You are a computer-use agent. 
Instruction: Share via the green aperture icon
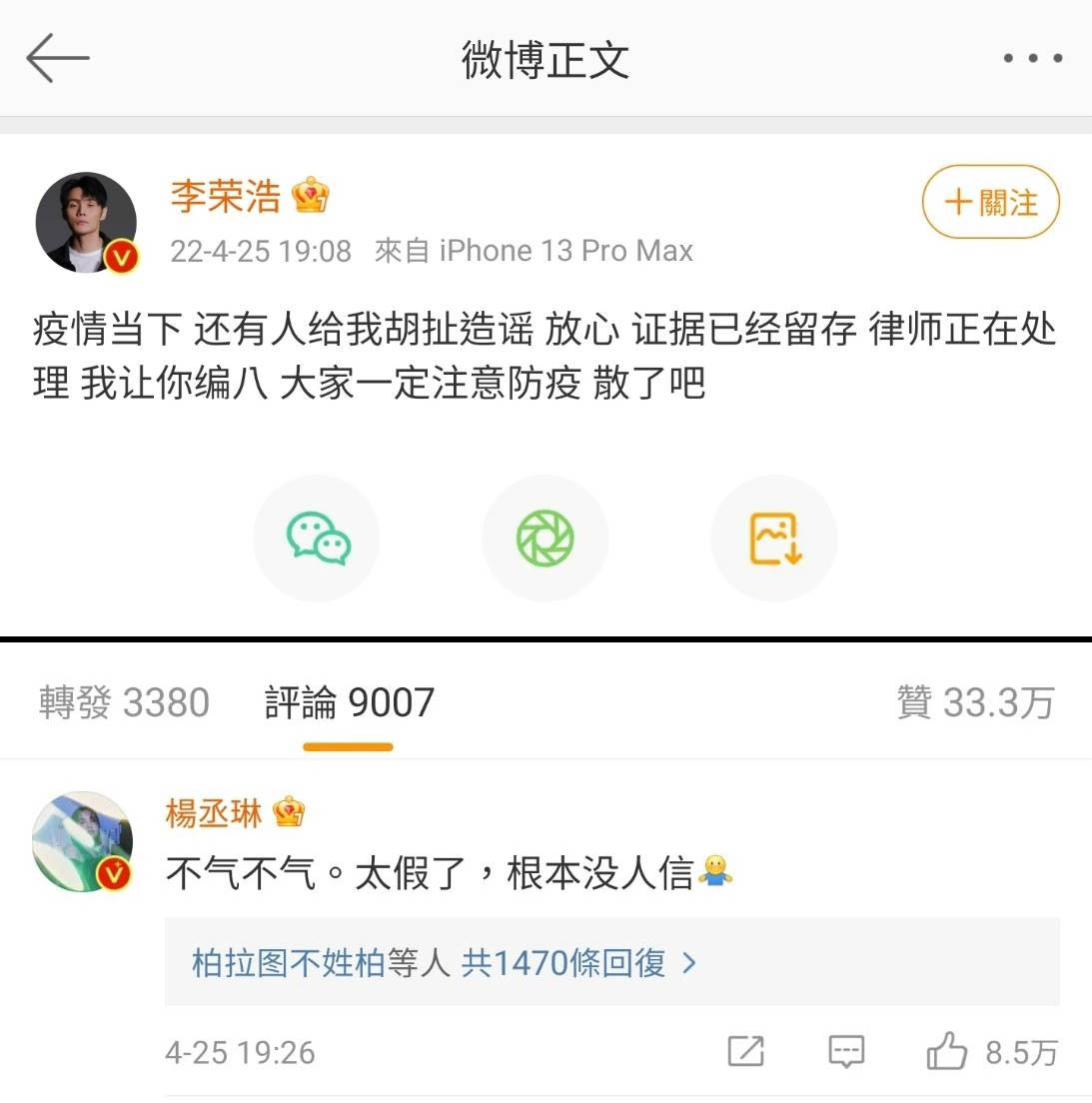coord(546,539)
